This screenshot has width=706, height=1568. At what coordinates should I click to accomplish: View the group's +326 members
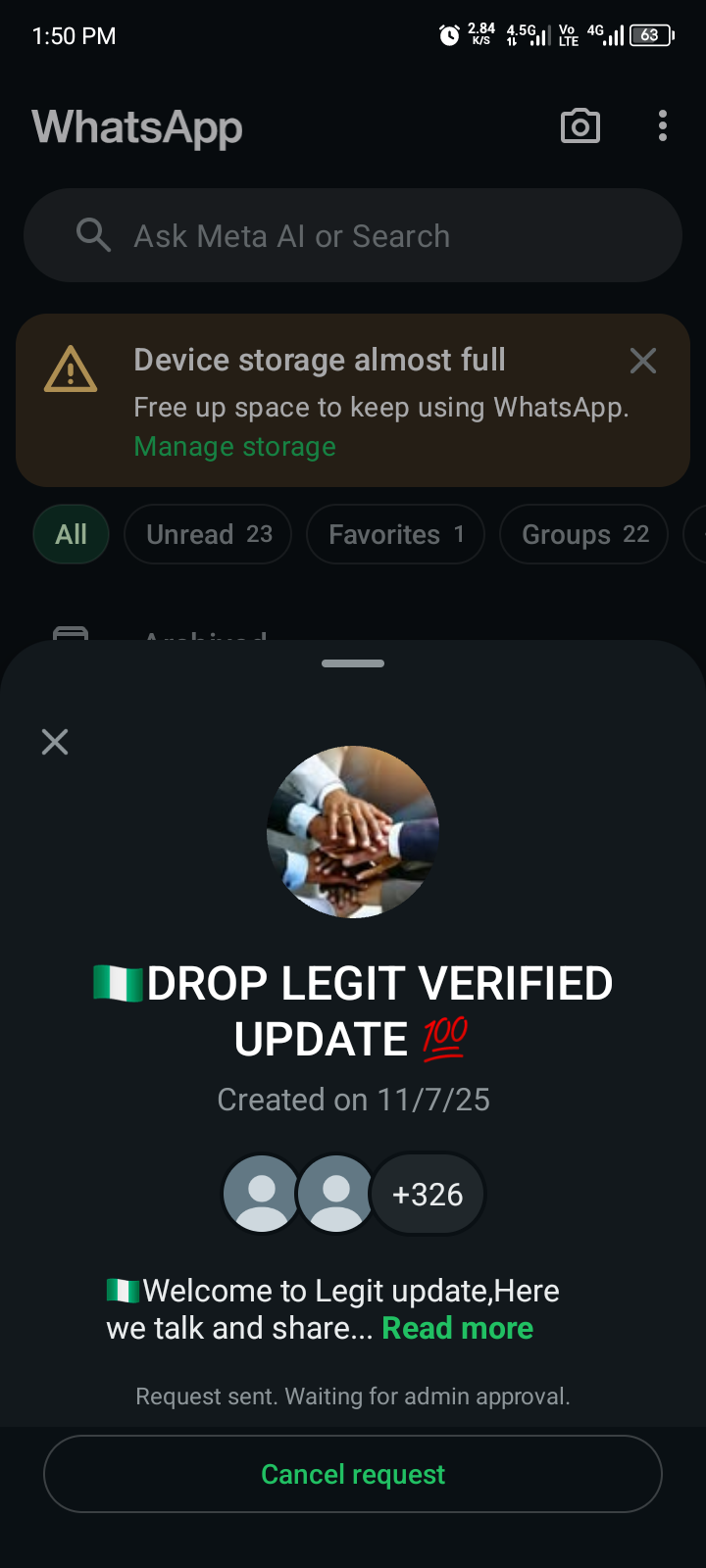pyautogui.click(x=428, y=1194)
